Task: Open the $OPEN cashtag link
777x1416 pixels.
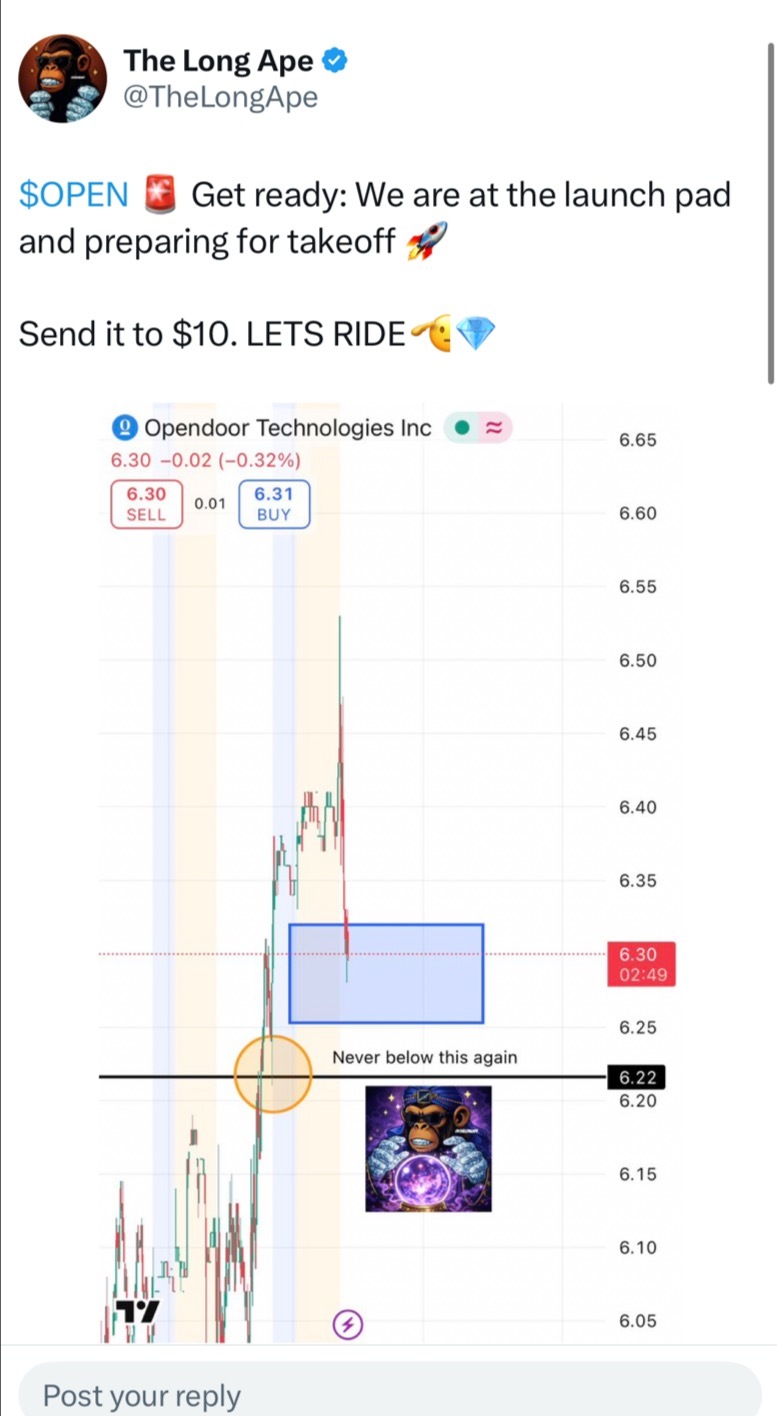Action: pos(74,194)
